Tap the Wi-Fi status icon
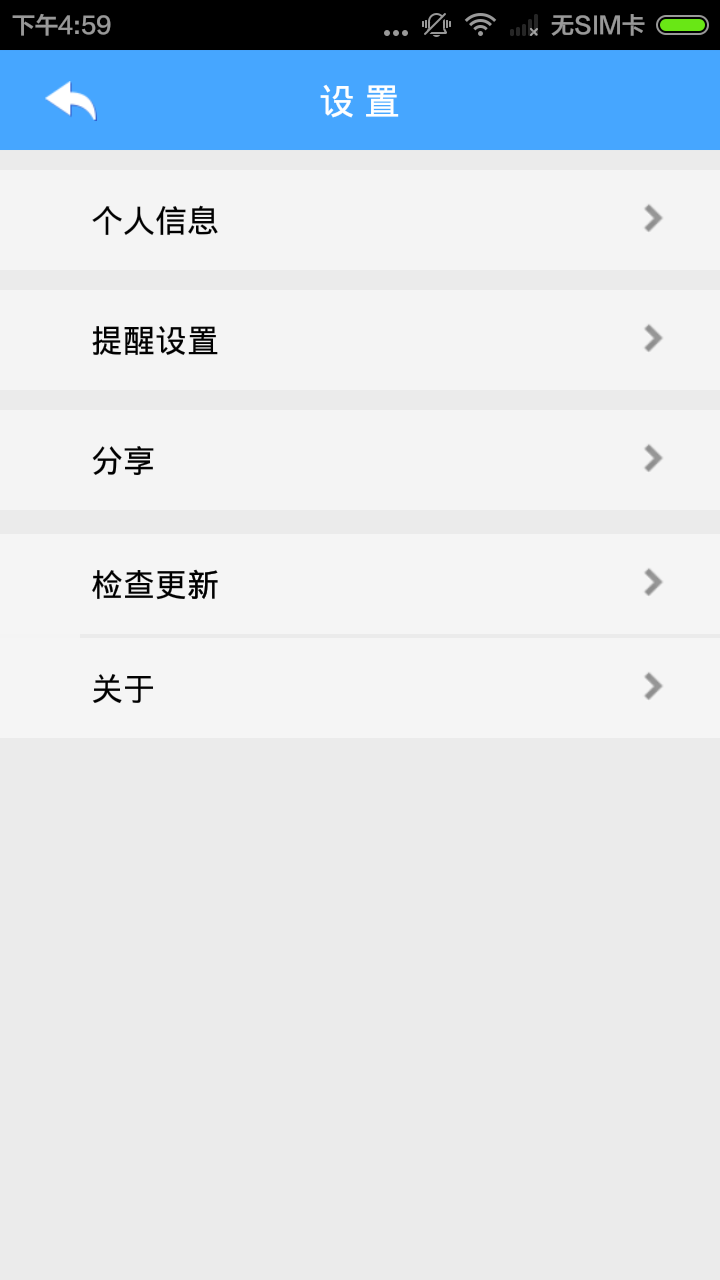This screenshot has height=1280, width=720. (480, 25)
